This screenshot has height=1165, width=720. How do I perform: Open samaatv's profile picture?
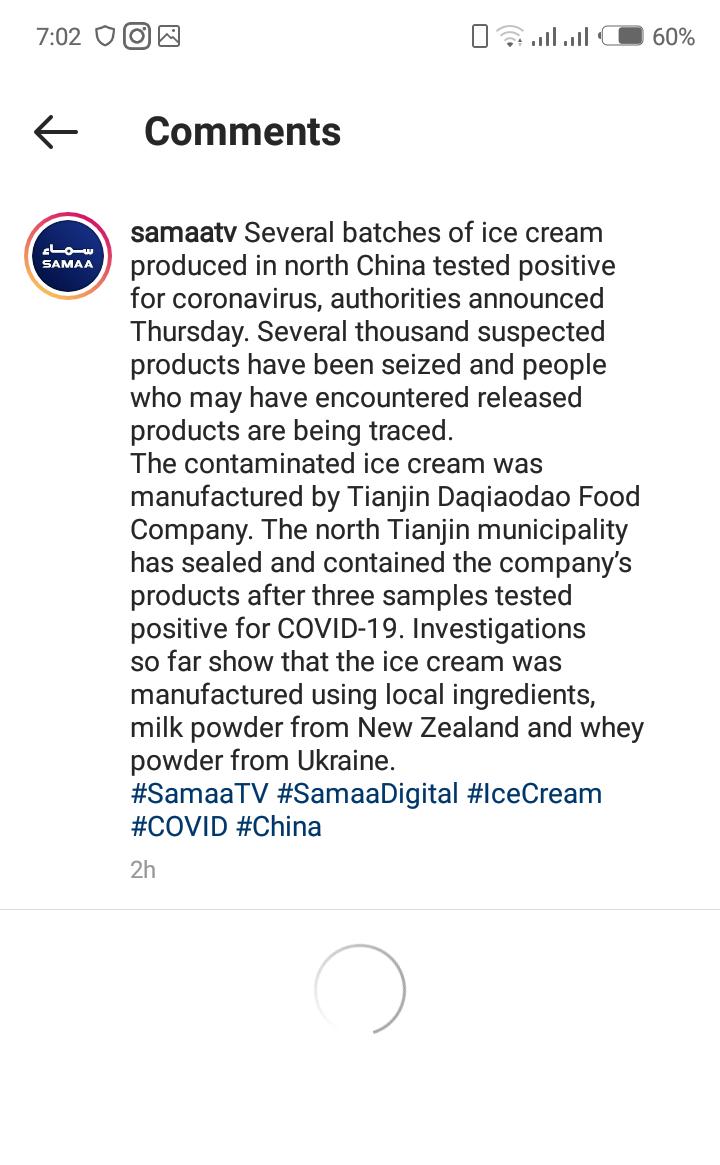point(68,256)
